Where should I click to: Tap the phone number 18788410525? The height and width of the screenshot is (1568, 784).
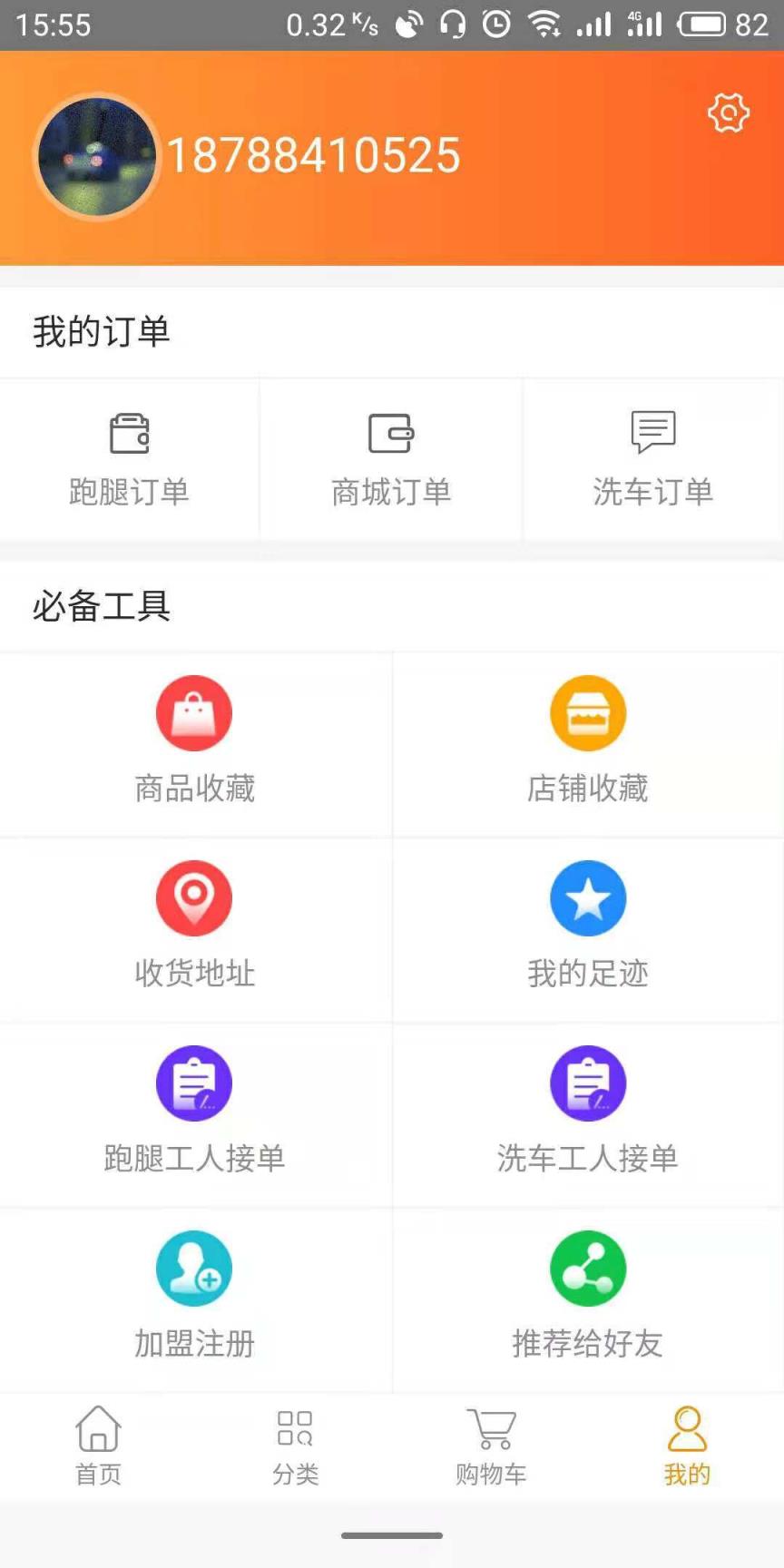pyautogui.click(x=316, y=155)
